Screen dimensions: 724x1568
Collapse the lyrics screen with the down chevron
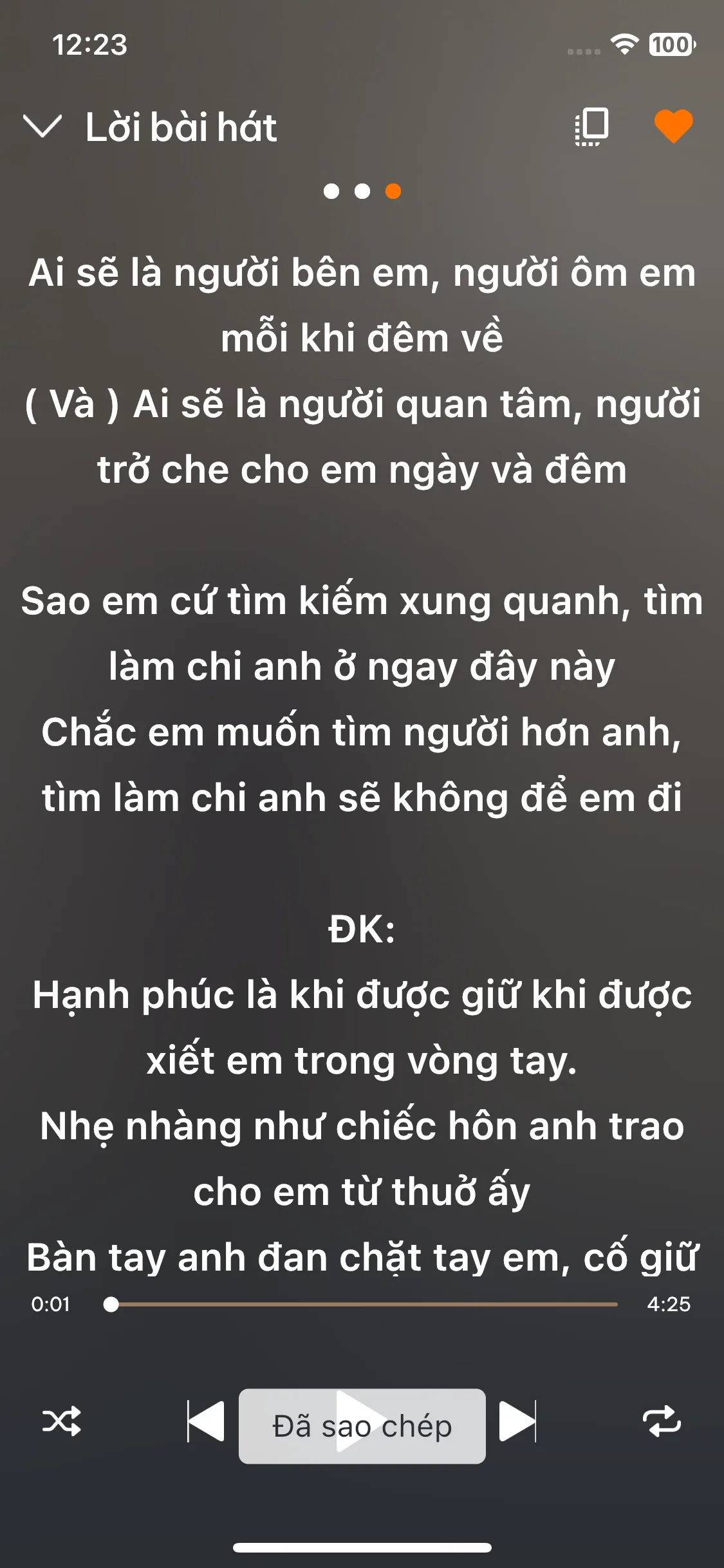[x=42, y=126]
